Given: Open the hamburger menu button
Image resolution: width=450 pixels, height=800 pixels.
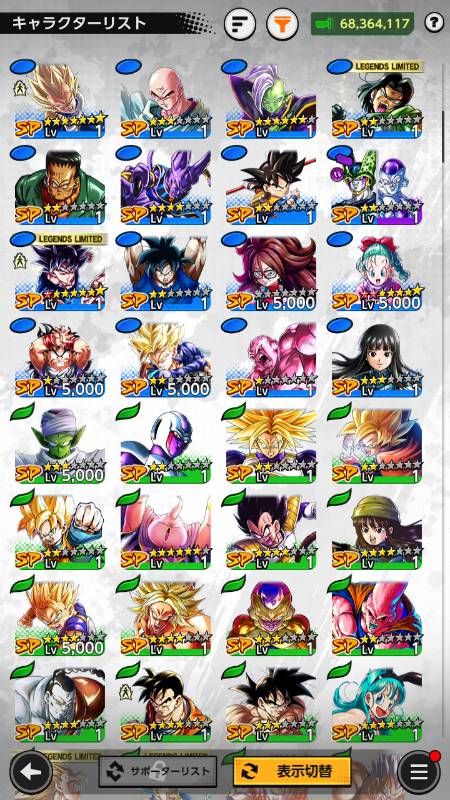Looking at the screenshot, I should (418, 771).
